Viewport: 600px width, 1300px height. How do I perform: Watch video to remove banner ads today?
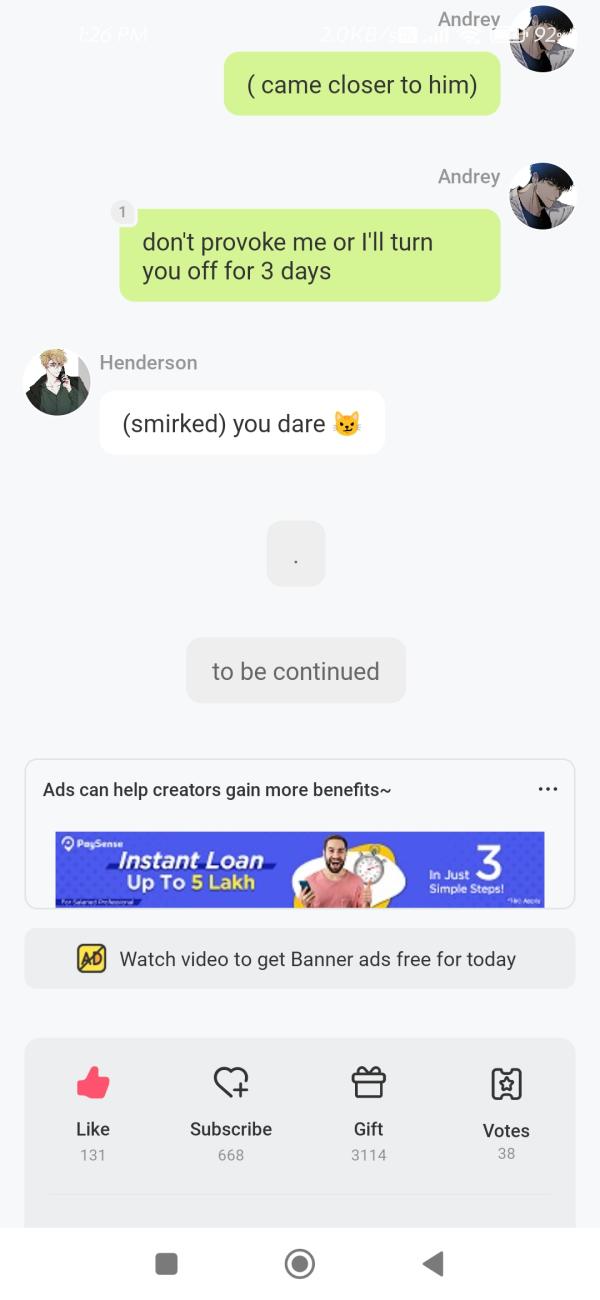tap(300, 959)
